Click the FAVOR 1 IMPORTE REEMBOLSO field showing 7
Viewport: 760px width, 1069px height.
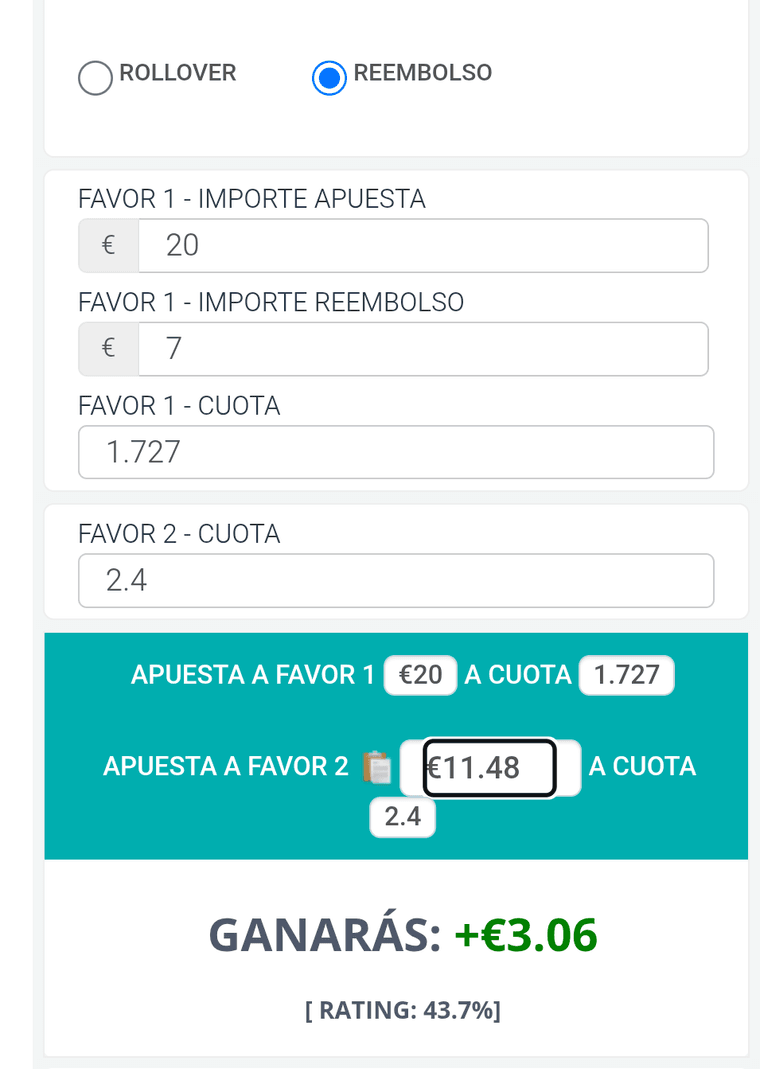pyautogui.click(x=420, y=348)
